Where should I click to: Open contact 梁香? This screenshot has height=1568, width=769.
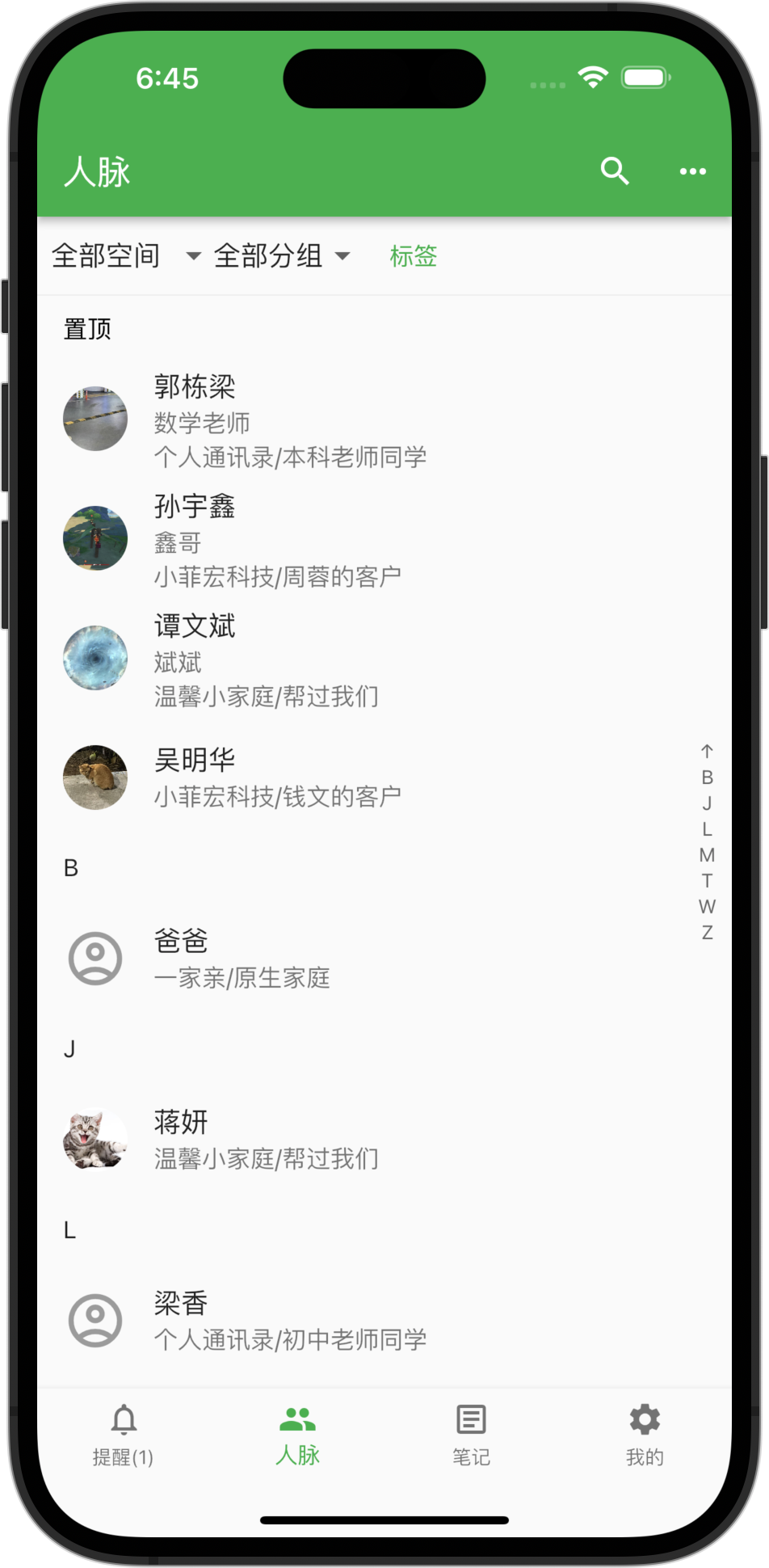click(x=291, y=1321)
